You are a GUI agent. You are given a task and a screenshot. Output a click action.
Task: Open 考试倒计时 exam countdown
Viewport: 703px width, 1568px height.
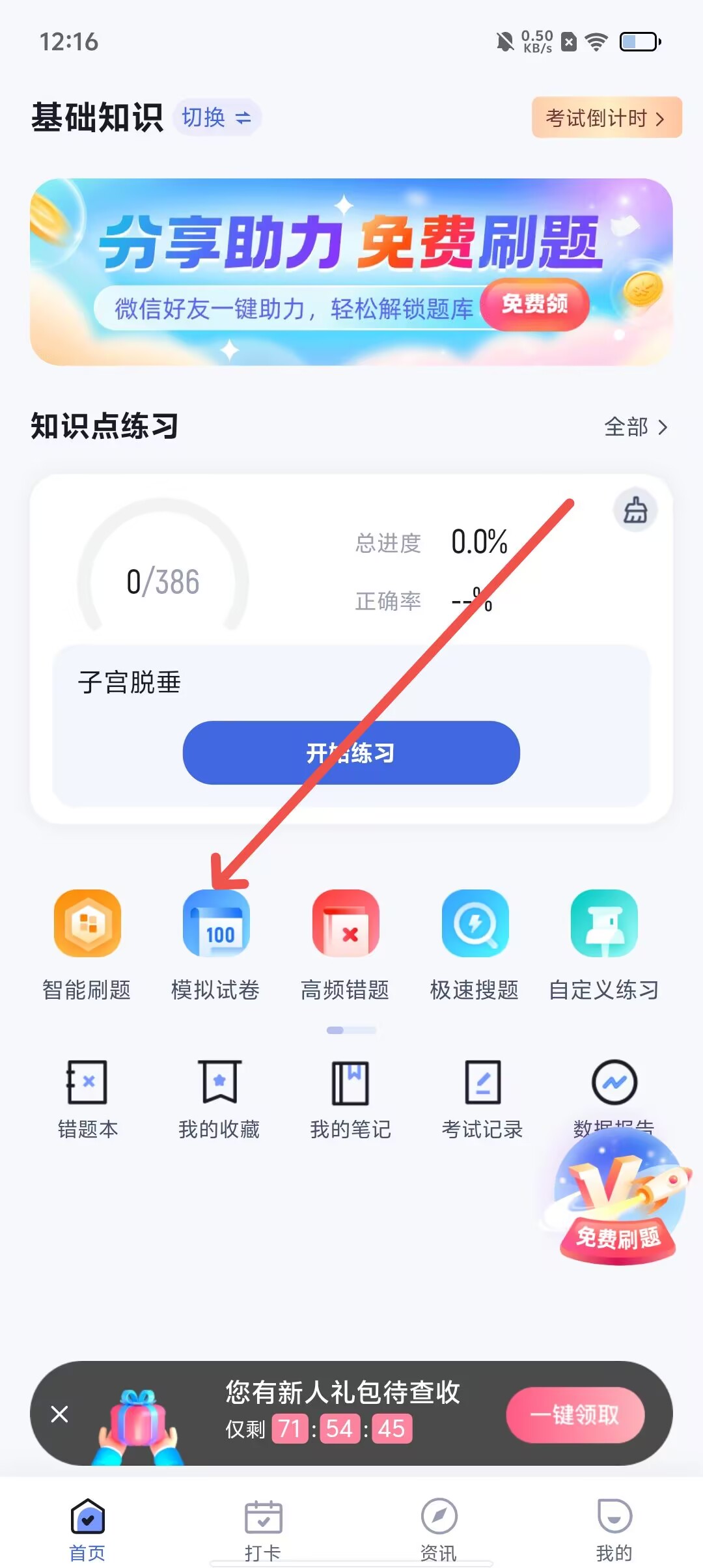tap(606, 118)
